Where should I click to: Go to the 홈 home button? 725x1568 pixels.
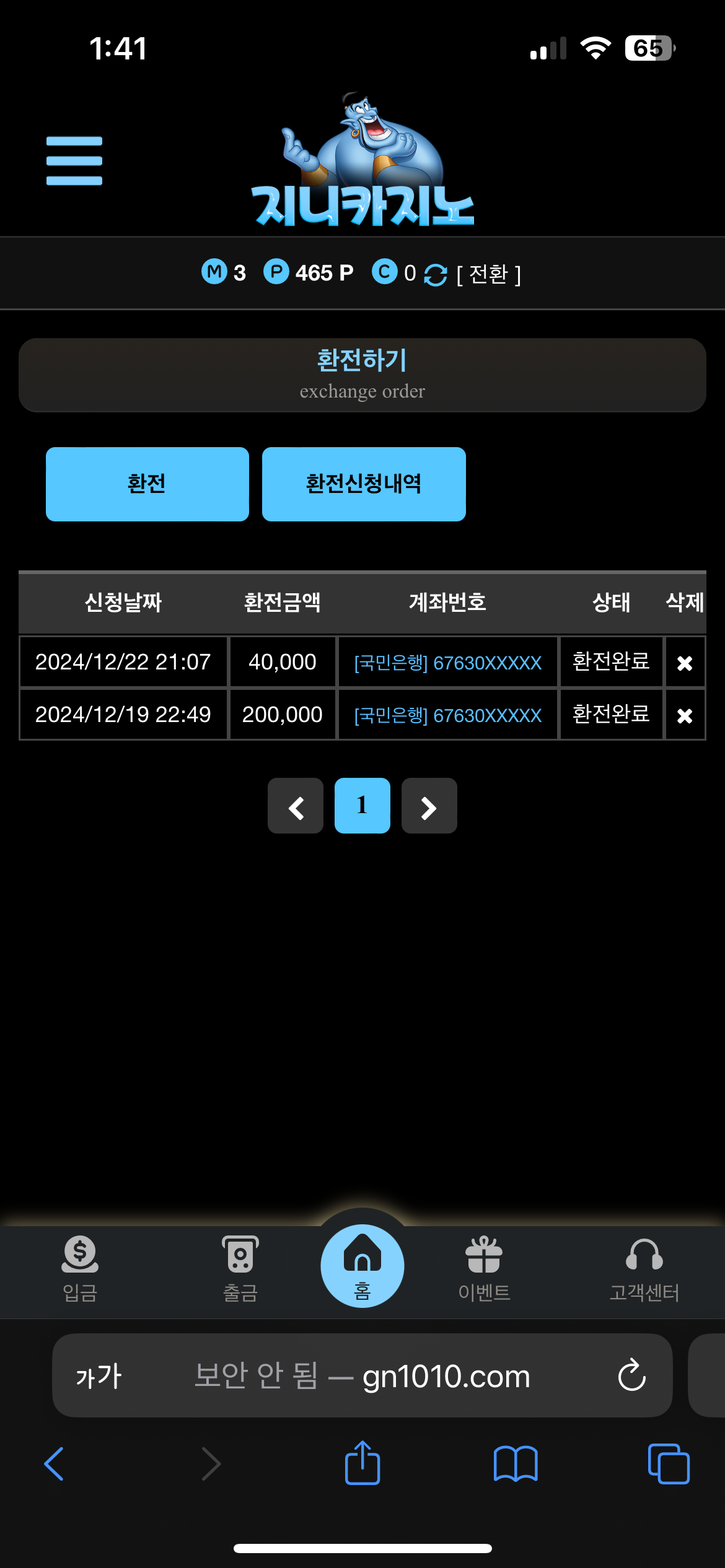(x=362, y=1266)
